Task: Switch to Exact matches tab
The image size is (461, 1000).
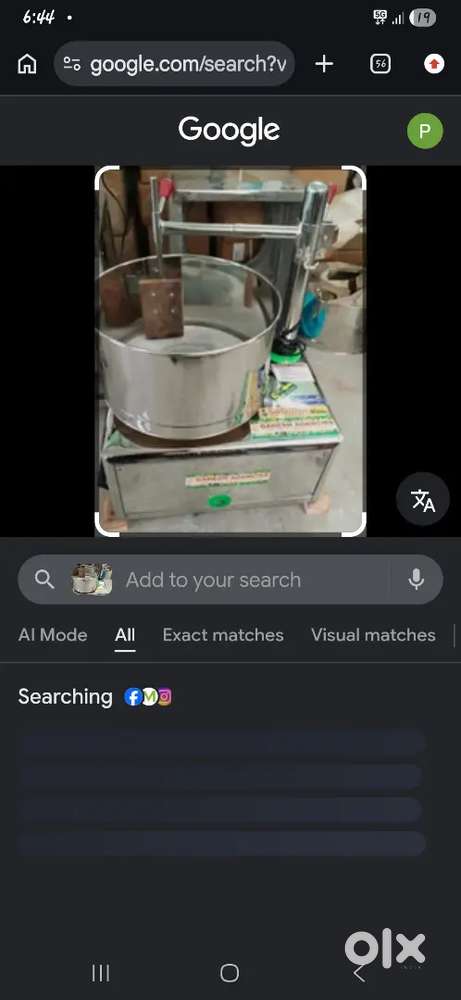Action: (x=223, y=635)
